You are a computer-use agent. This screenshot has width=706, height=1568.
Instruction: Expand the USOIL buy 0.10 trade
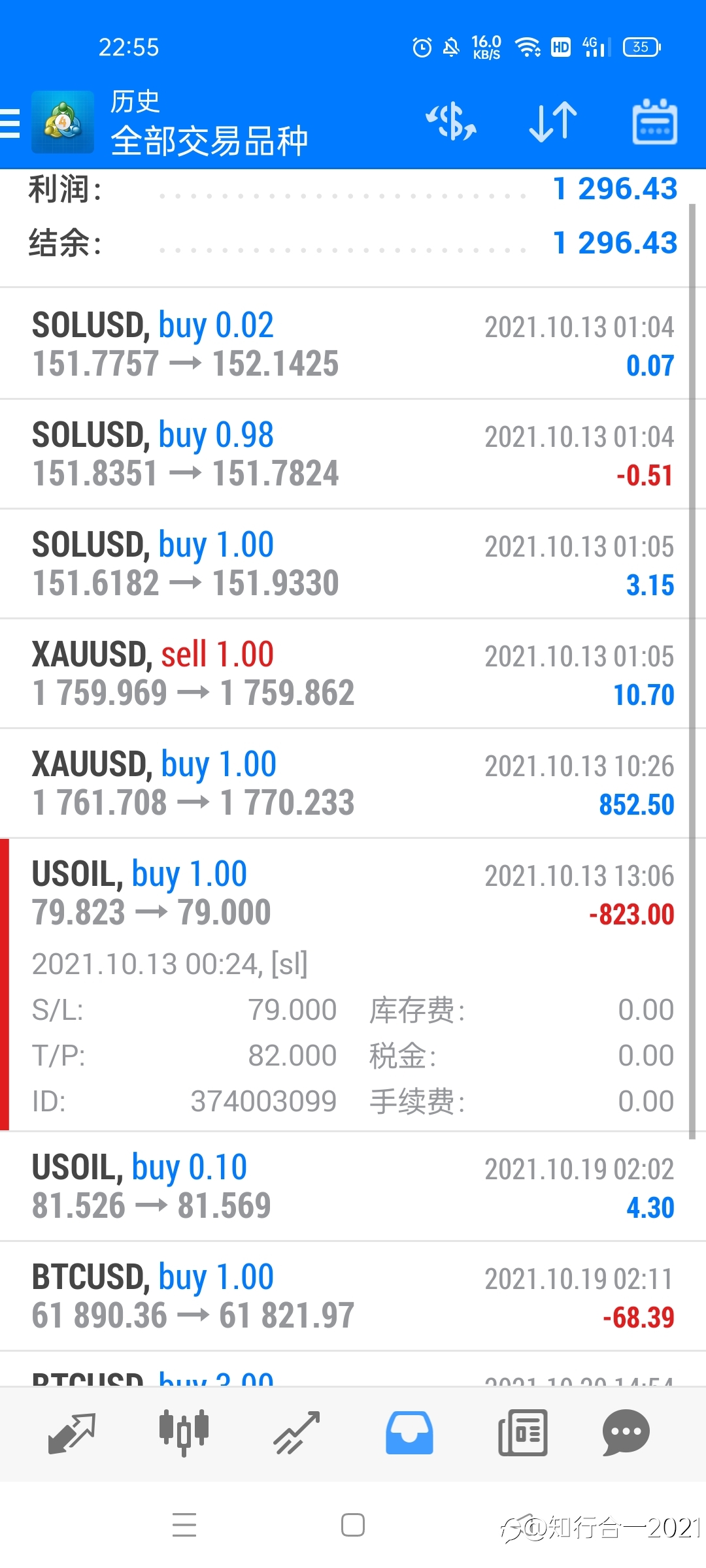(353, 1186)
